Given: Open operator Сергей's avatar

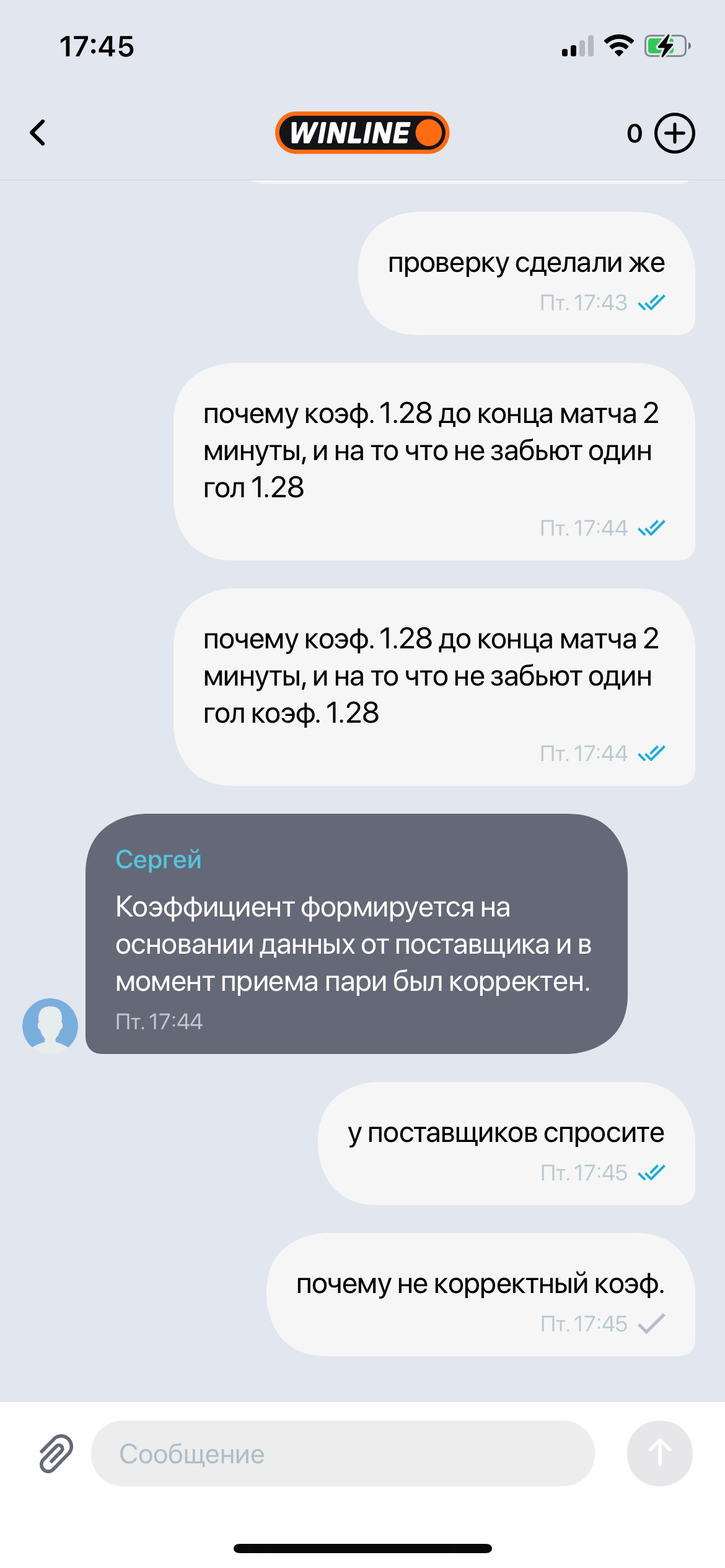Looking at the screenshot, I should [50, 1025].
